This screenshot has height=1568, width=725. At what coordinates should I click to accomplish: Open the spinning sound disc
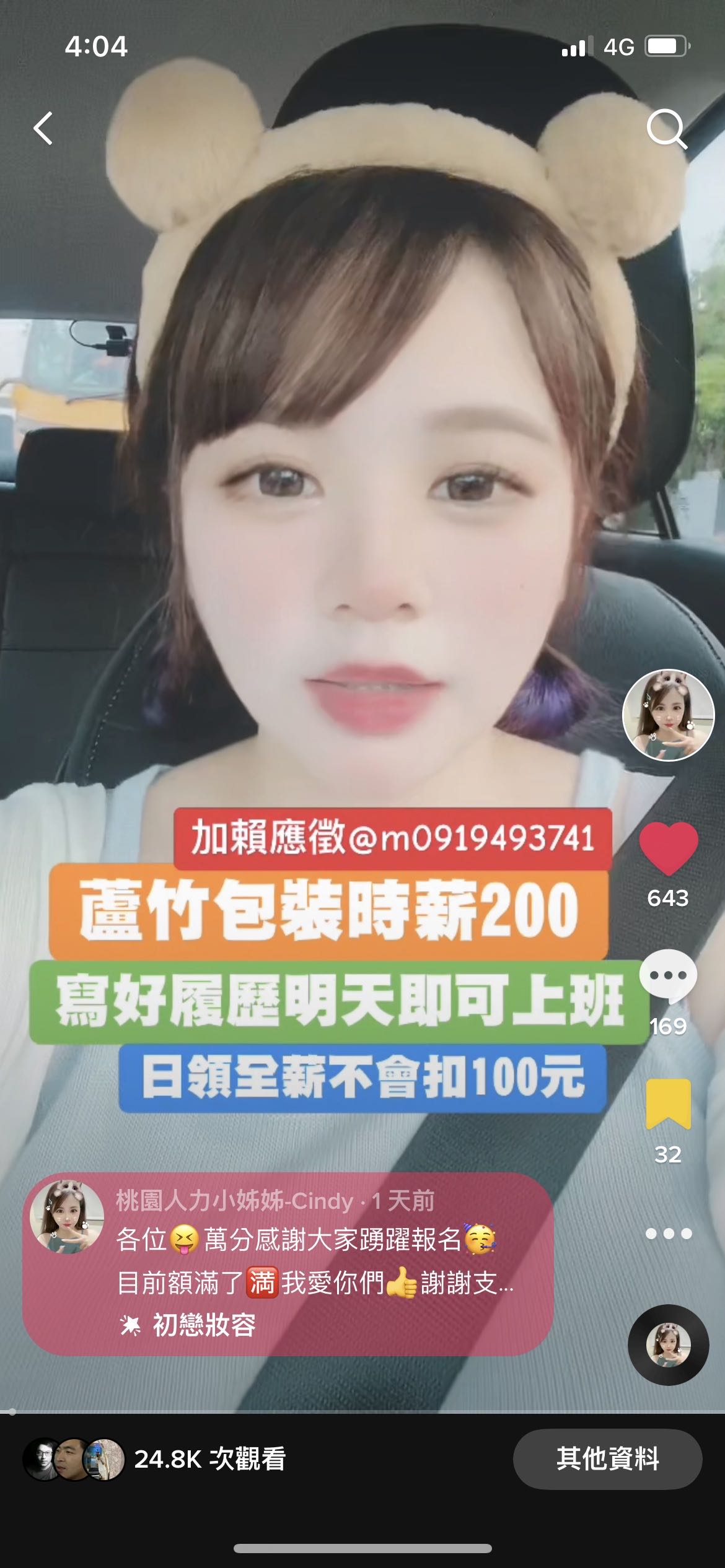668,1345
